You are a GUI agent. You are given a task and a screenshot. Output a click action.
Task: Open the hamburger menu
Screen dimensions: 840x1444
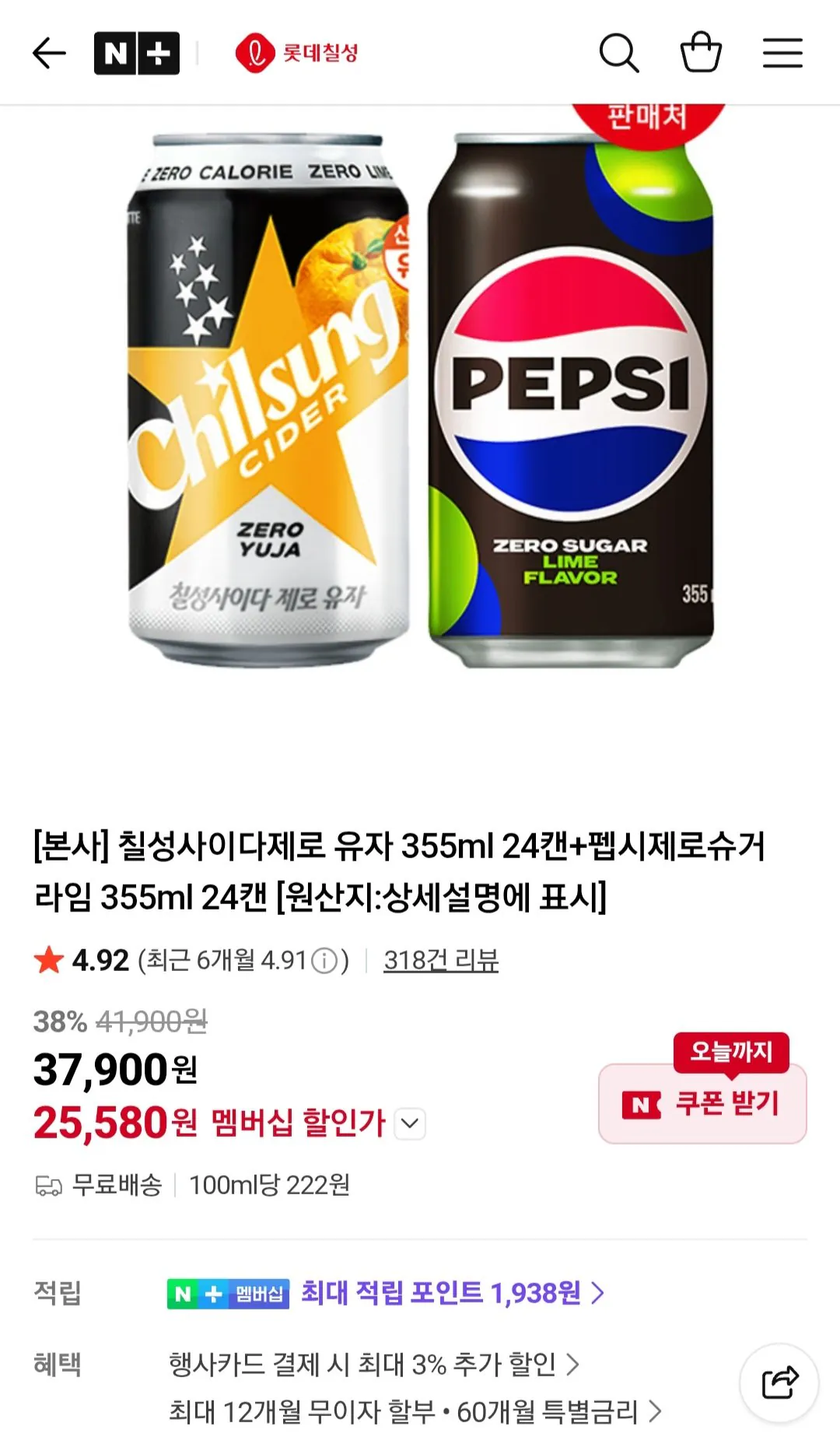784,53
